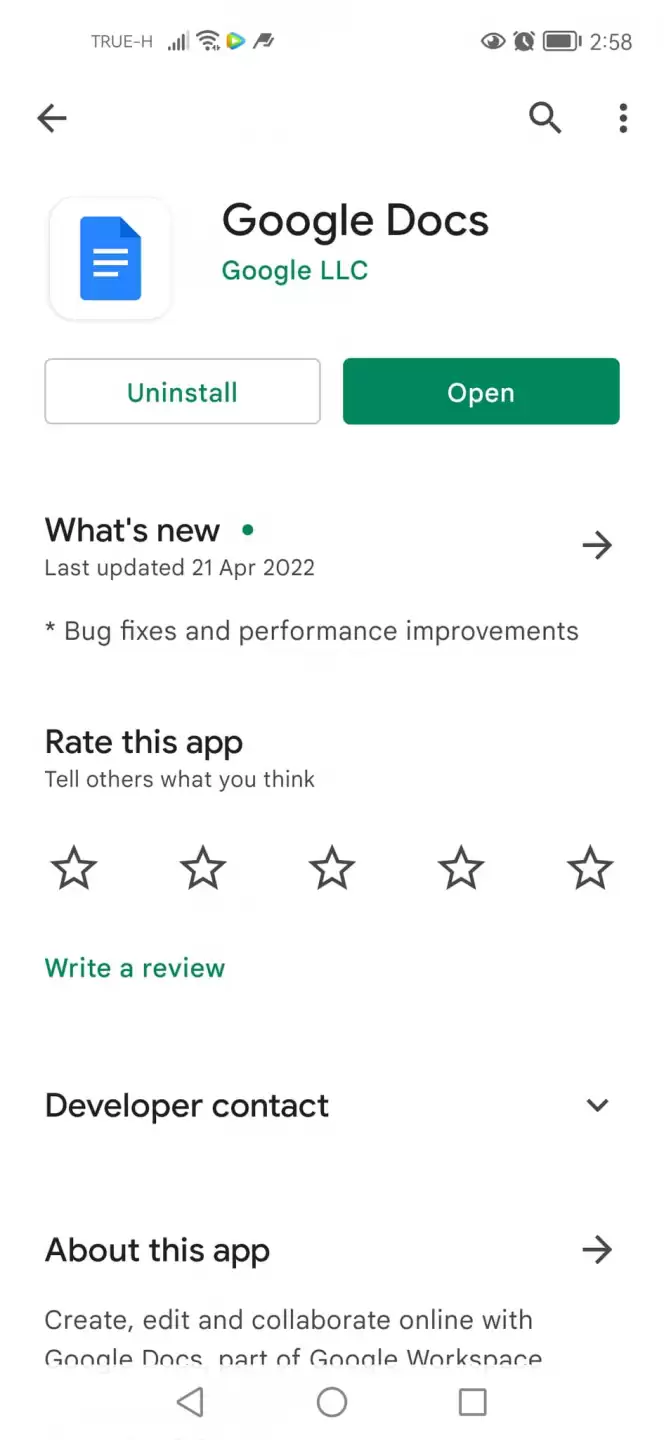The image size is (664, 1440).
Task: Open the recent apps square button
Action: point(473,1402)
